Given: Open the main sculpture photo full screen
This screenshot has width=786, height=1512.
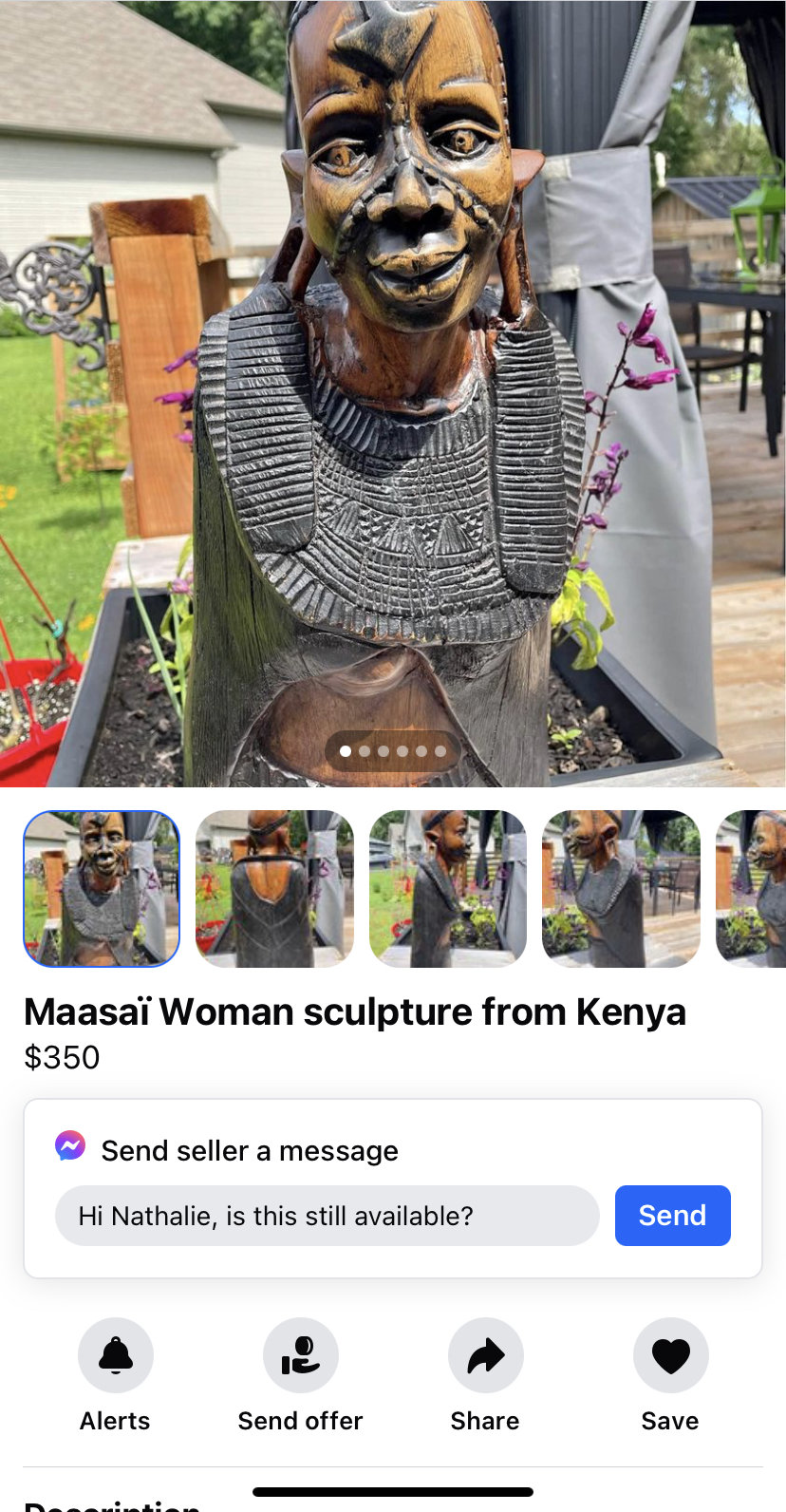Looking at the screenshot, I should point(393,380).
